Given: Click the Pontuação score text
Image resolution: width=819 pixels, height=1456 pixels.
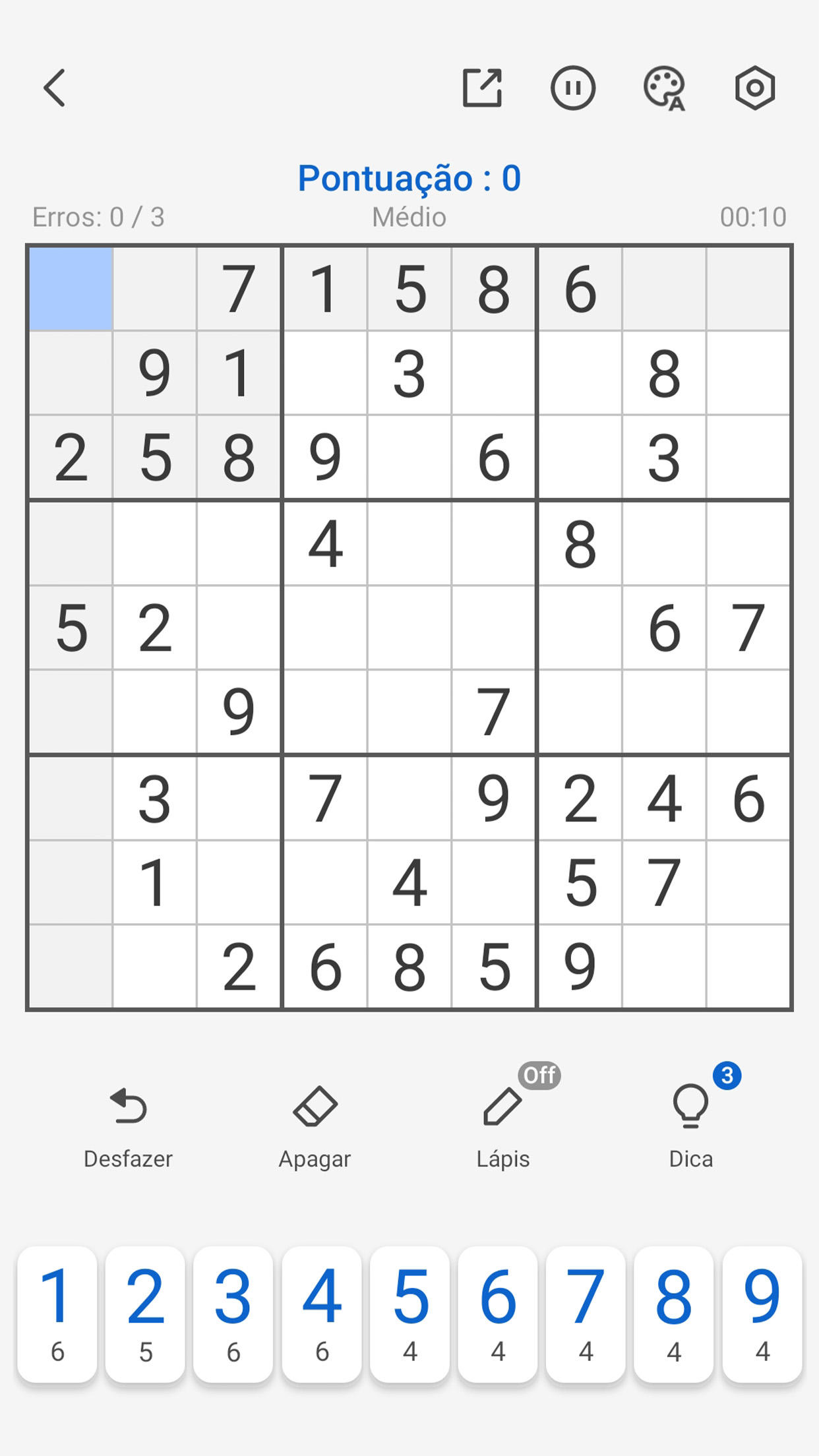Looking at the screenshot, I should pos(409,177).
